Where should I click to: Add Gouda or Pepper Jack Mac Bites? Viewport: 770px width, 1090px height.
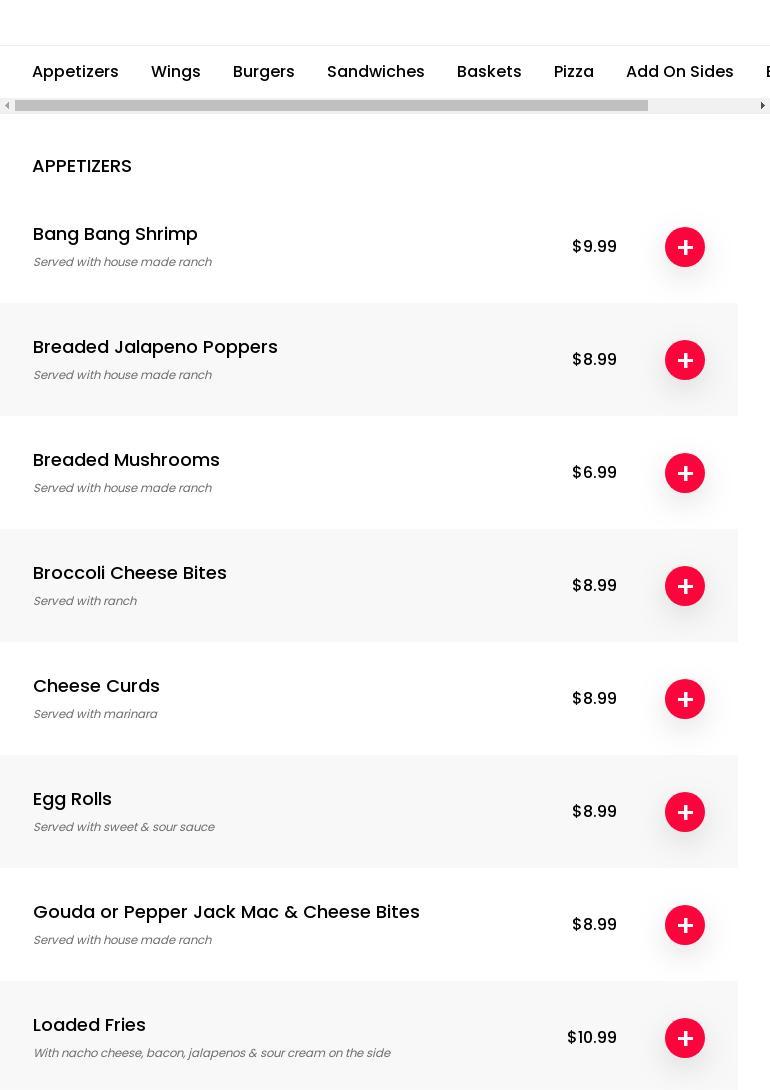click(685, 925)
